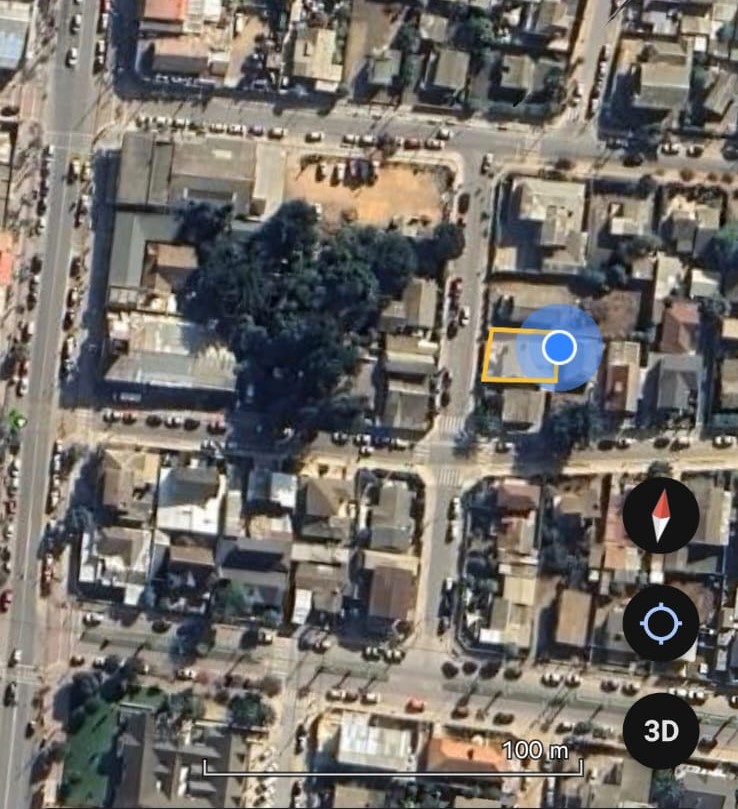Switch to 3D map view
The height and width of the screenshot is (809, 738).
click(x=660, y=731)
